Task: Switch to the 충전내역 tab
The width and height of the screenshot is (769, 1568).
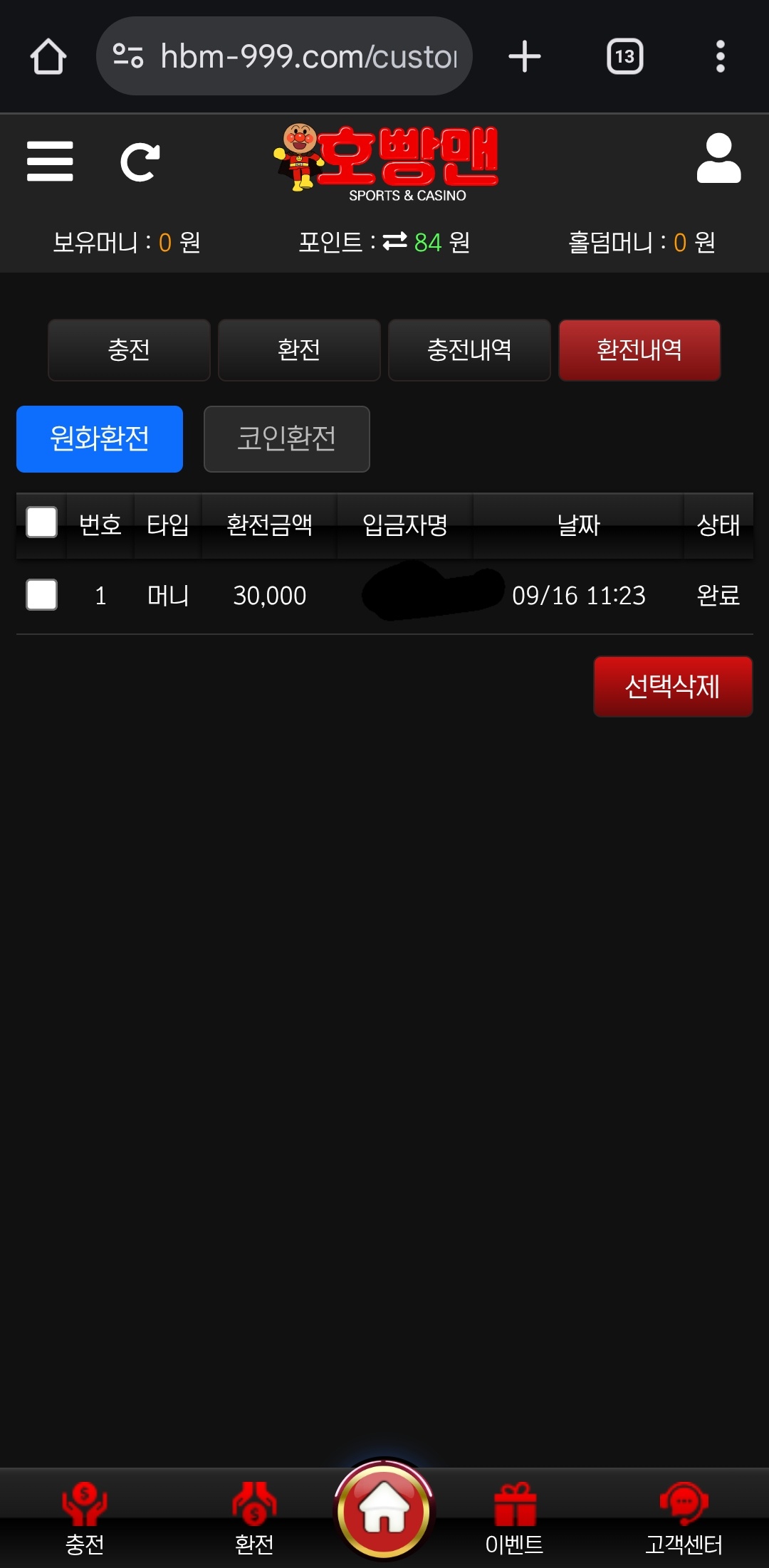Action: [469, 350]
